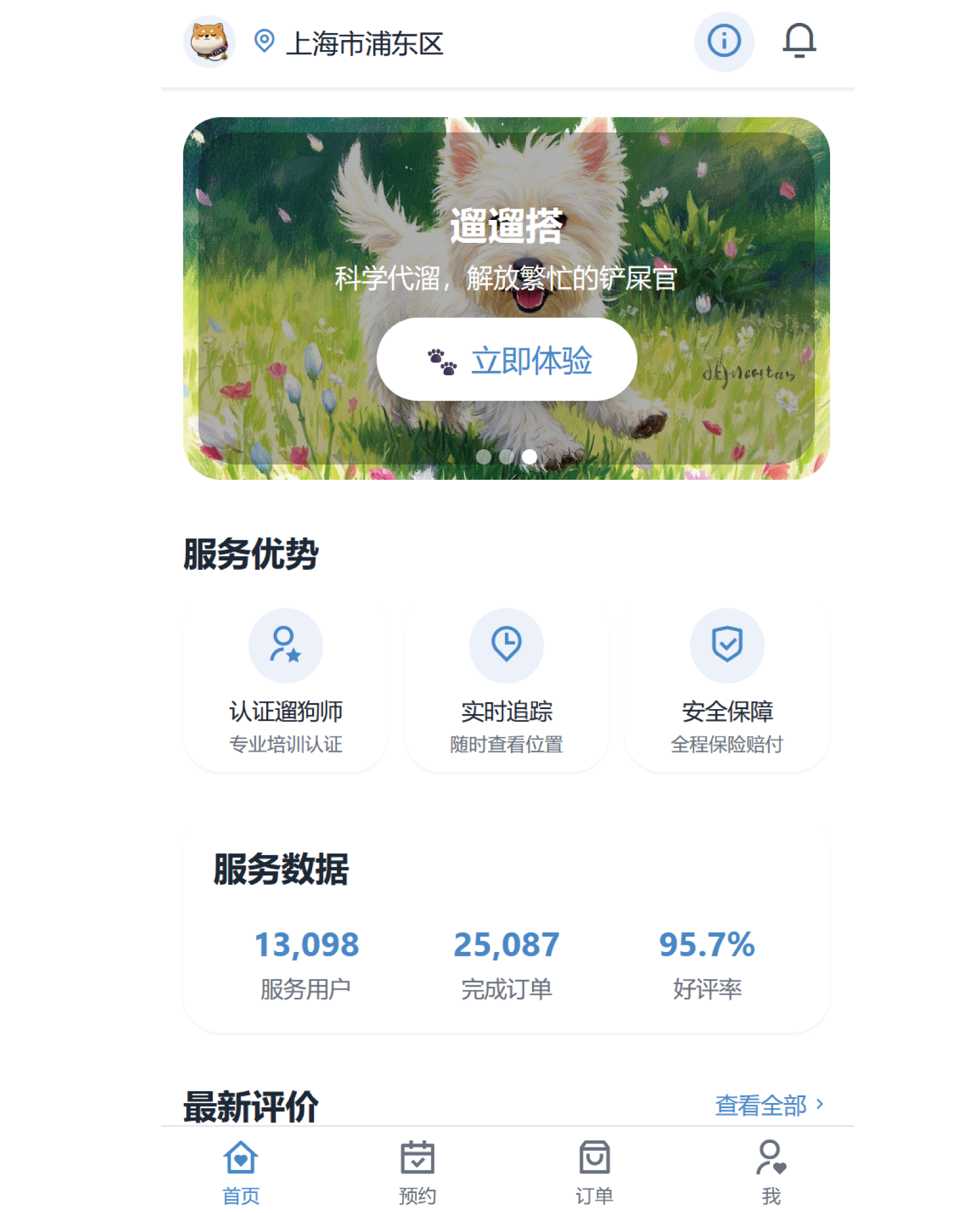Click the info icon in the header
This screenshot has height=1213, width=980.
coord(724,41)
